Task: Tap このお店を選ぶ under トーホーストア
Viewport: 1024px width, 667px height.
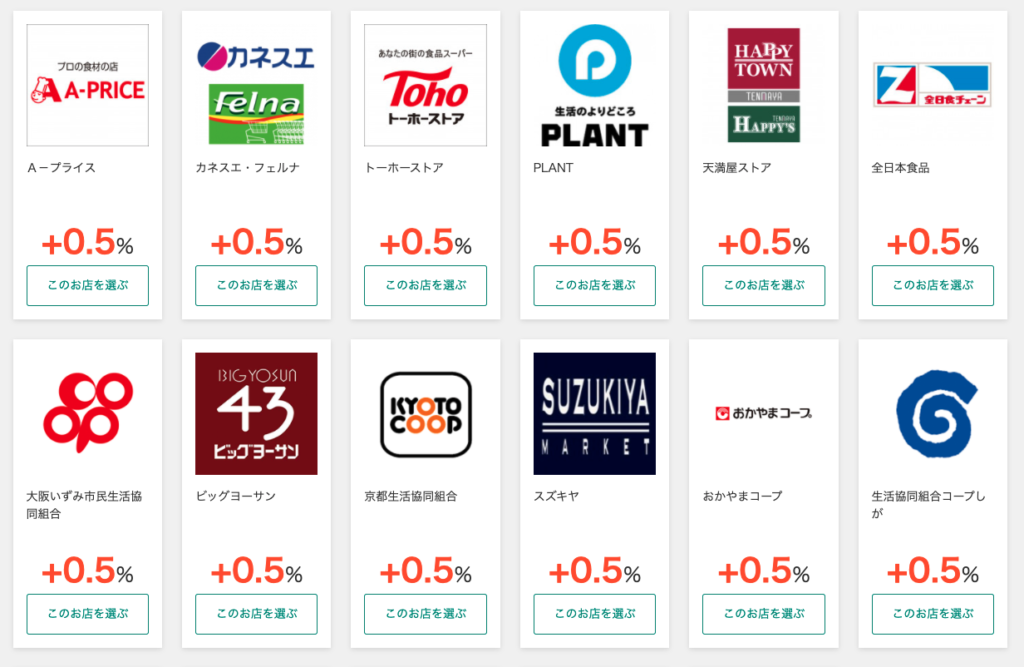Action: point(425,285)
